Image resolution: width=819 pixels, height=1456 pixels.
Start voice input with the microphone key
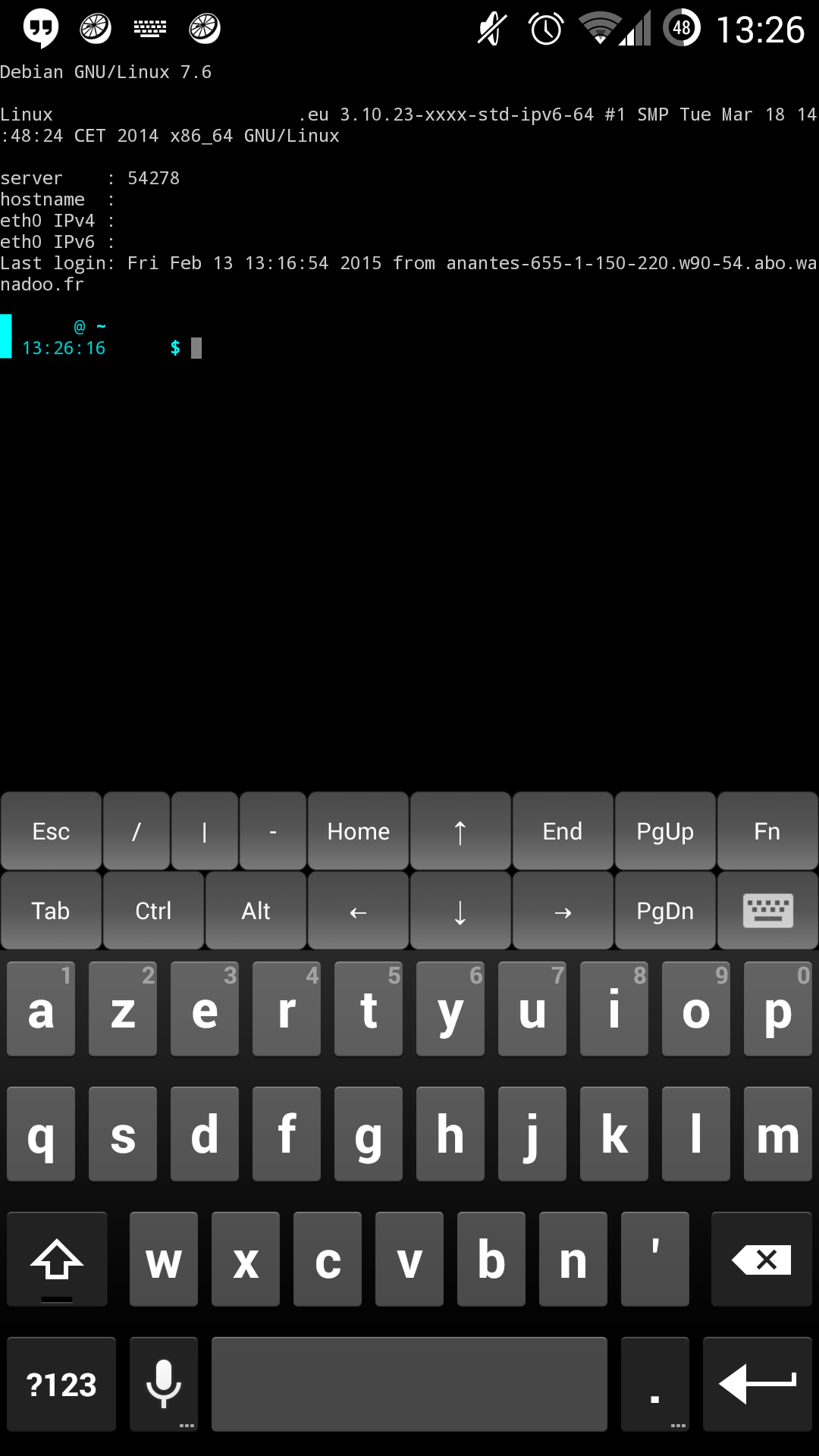(x=164, y=1385)
